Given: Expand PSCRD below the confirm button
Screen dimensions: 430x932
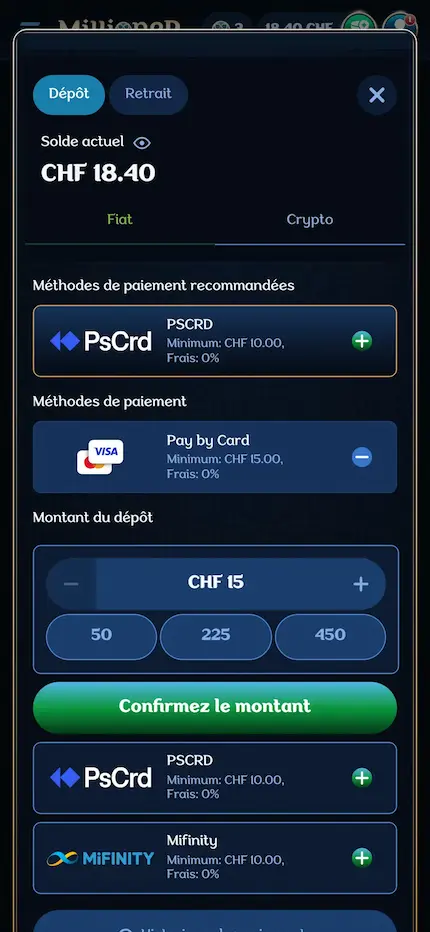Looking at the screenshot, I should pyautogui.click(x=362, y=777).
